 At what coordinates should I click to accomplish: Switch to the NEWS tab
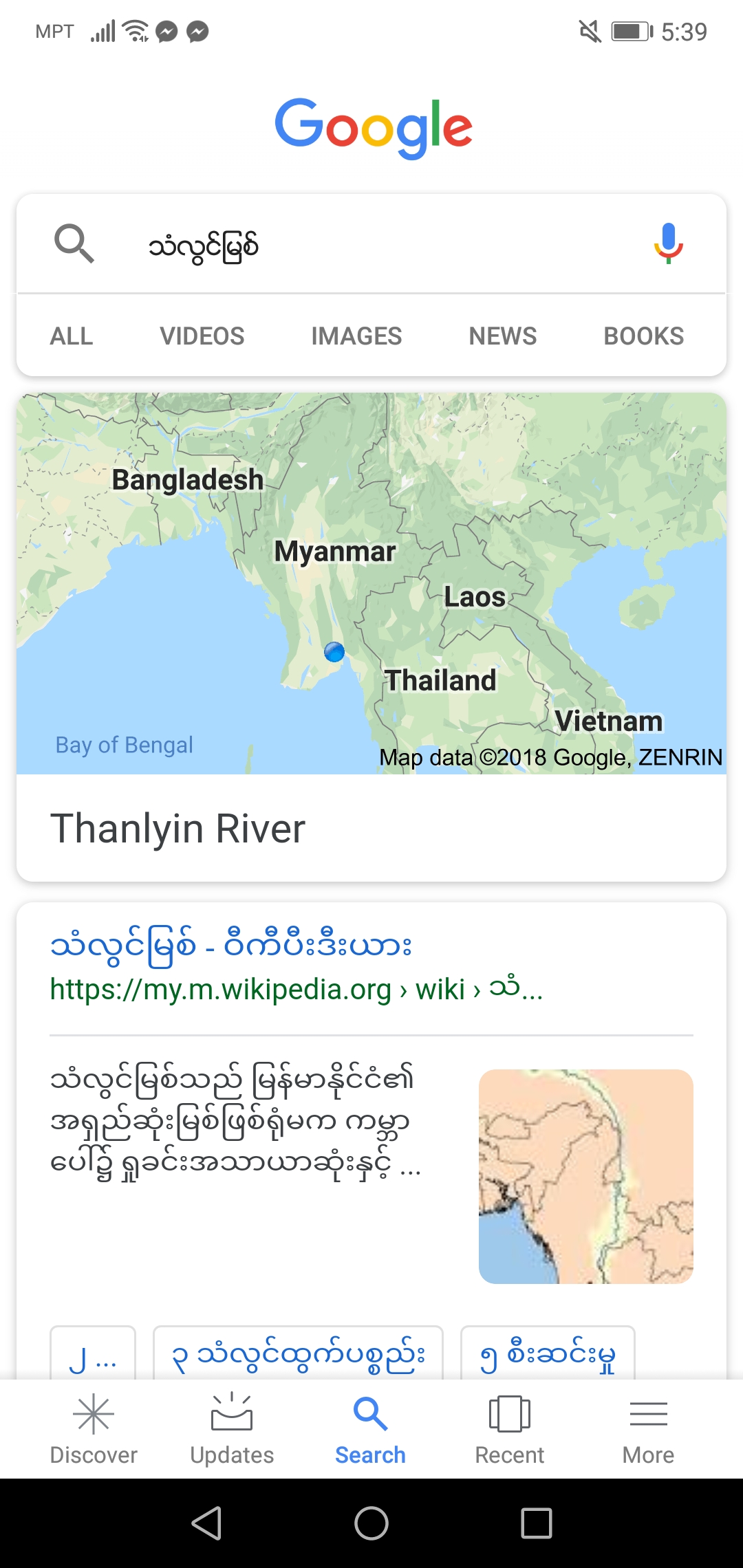tap(503, 336)
